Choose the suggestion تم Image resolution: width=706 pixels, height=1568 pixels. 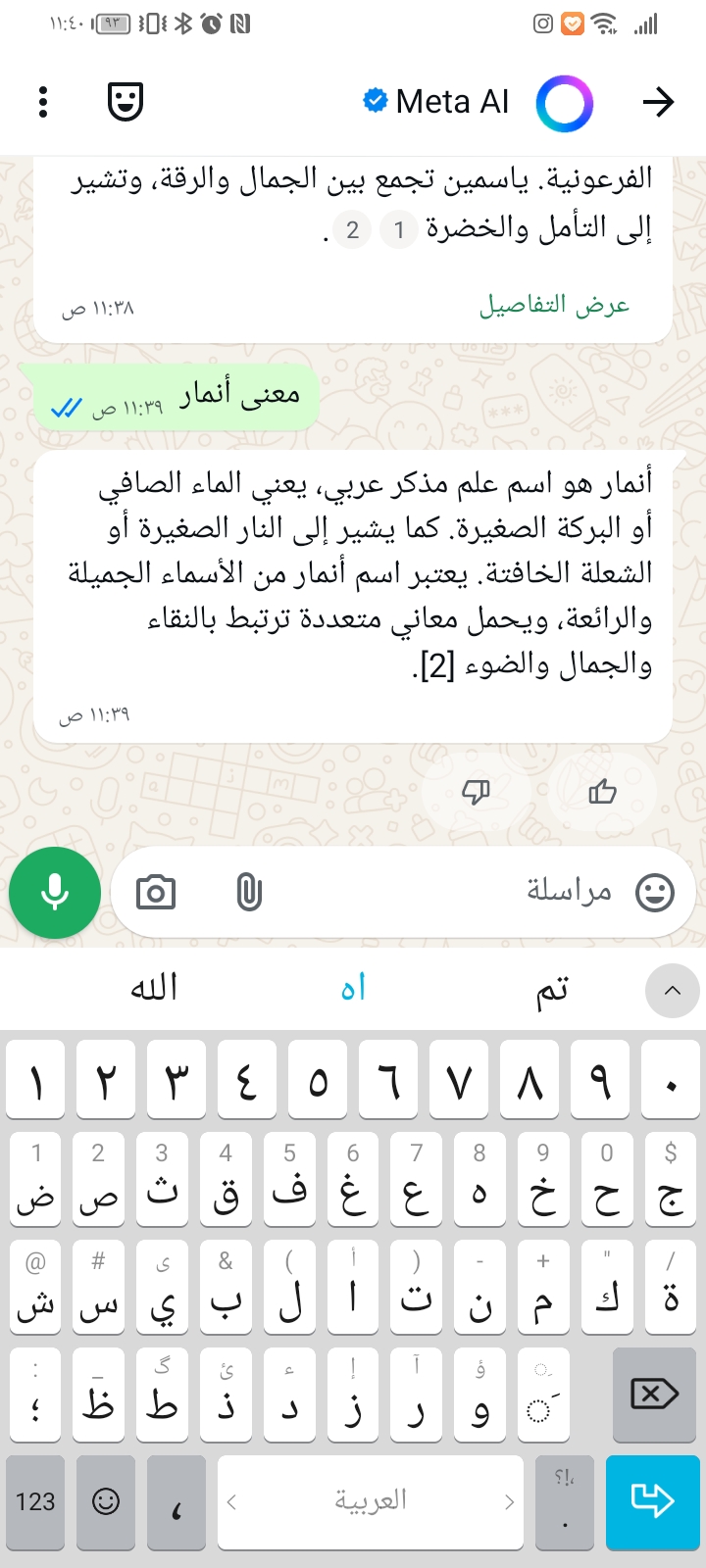551,989
